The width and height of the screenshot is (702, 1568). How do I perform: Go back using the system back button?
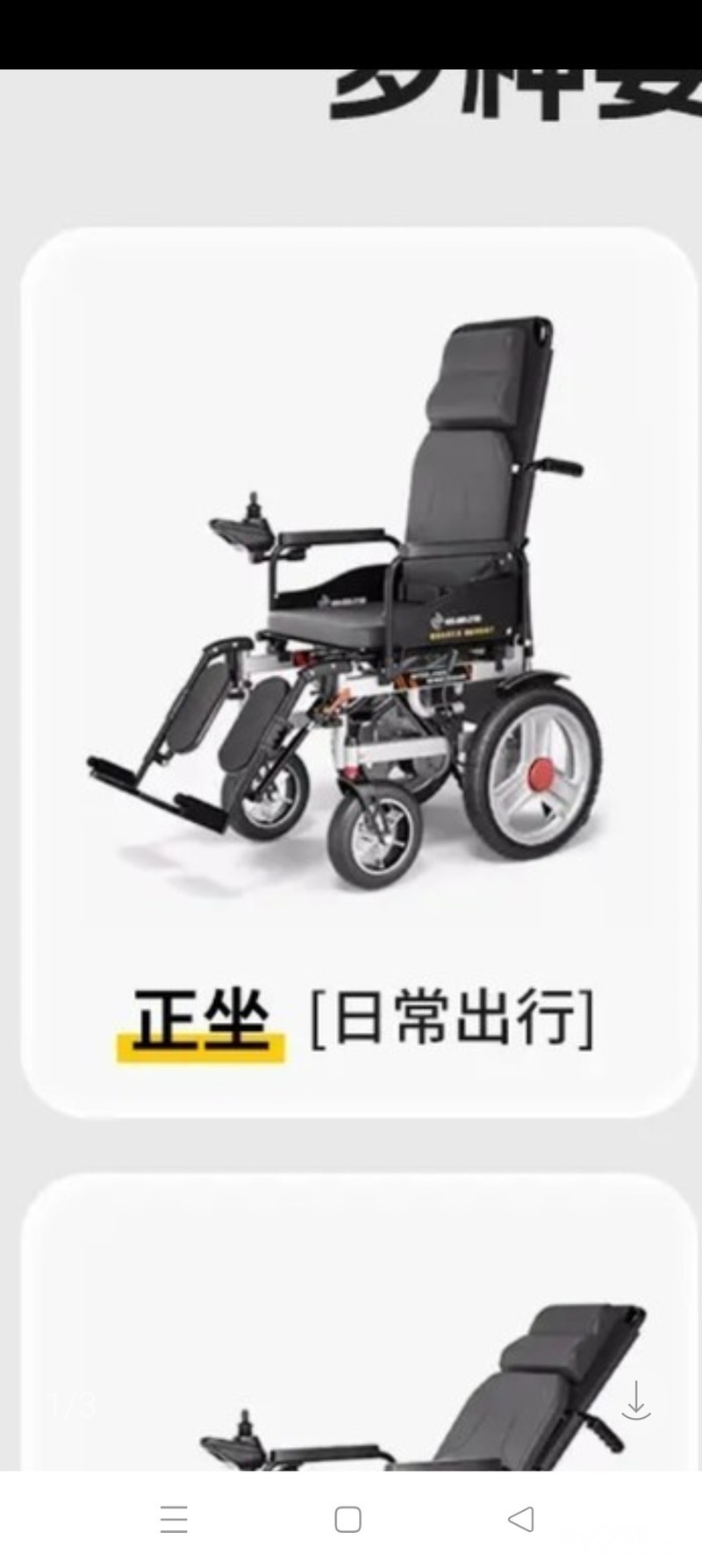click(x=521, y=1519)
